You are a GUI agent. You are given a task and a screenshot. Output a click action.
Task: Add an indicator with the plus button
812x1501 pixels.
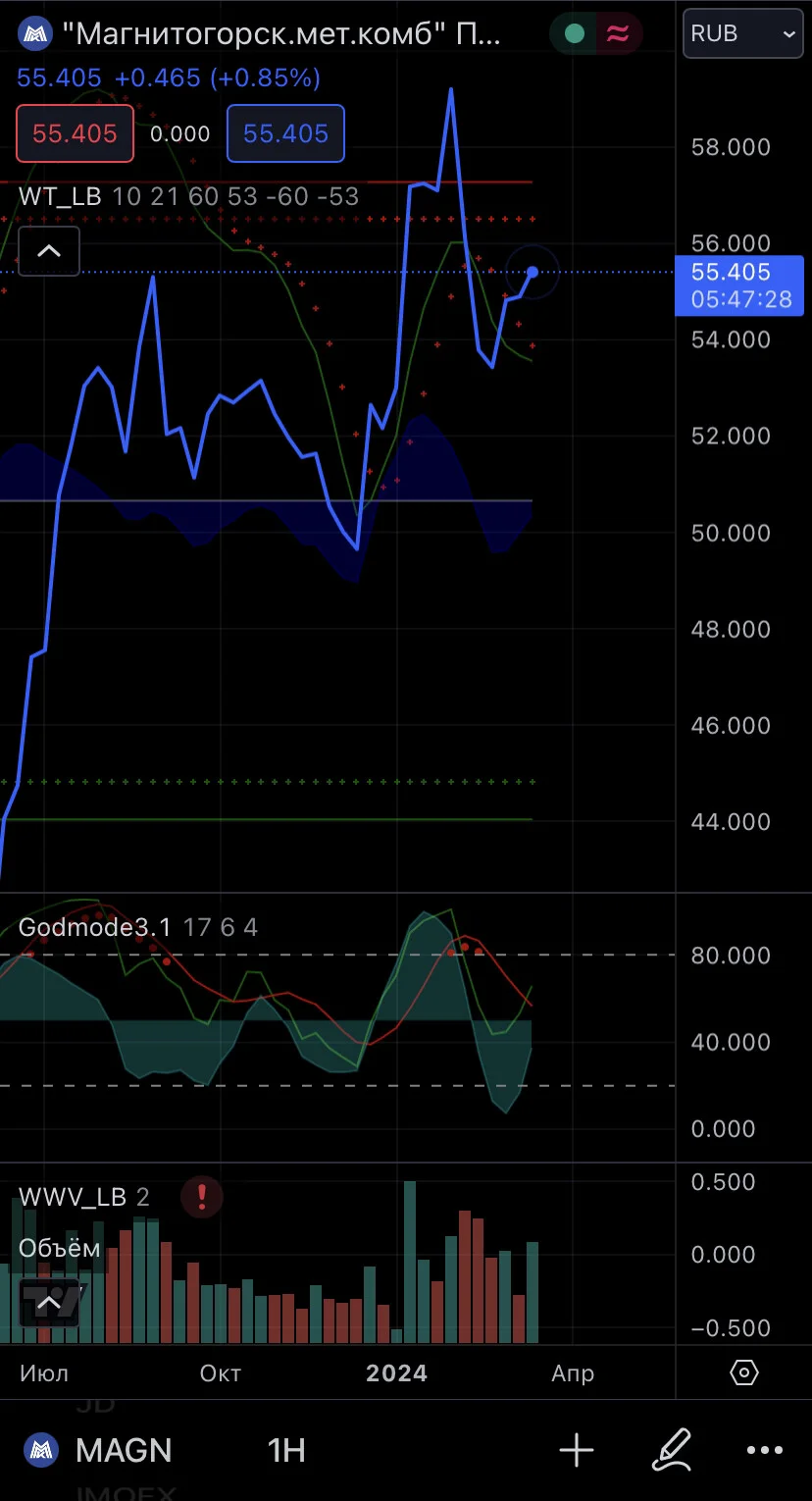point(577,1450)
